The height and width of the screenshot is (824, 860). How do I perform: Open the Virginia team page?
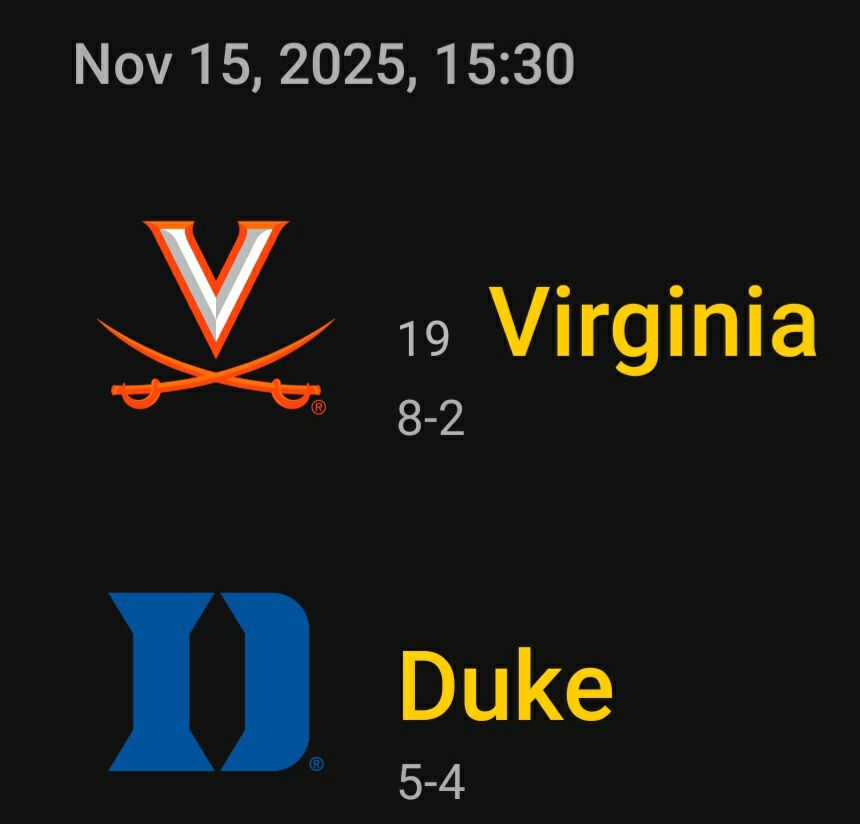[652, 322]
